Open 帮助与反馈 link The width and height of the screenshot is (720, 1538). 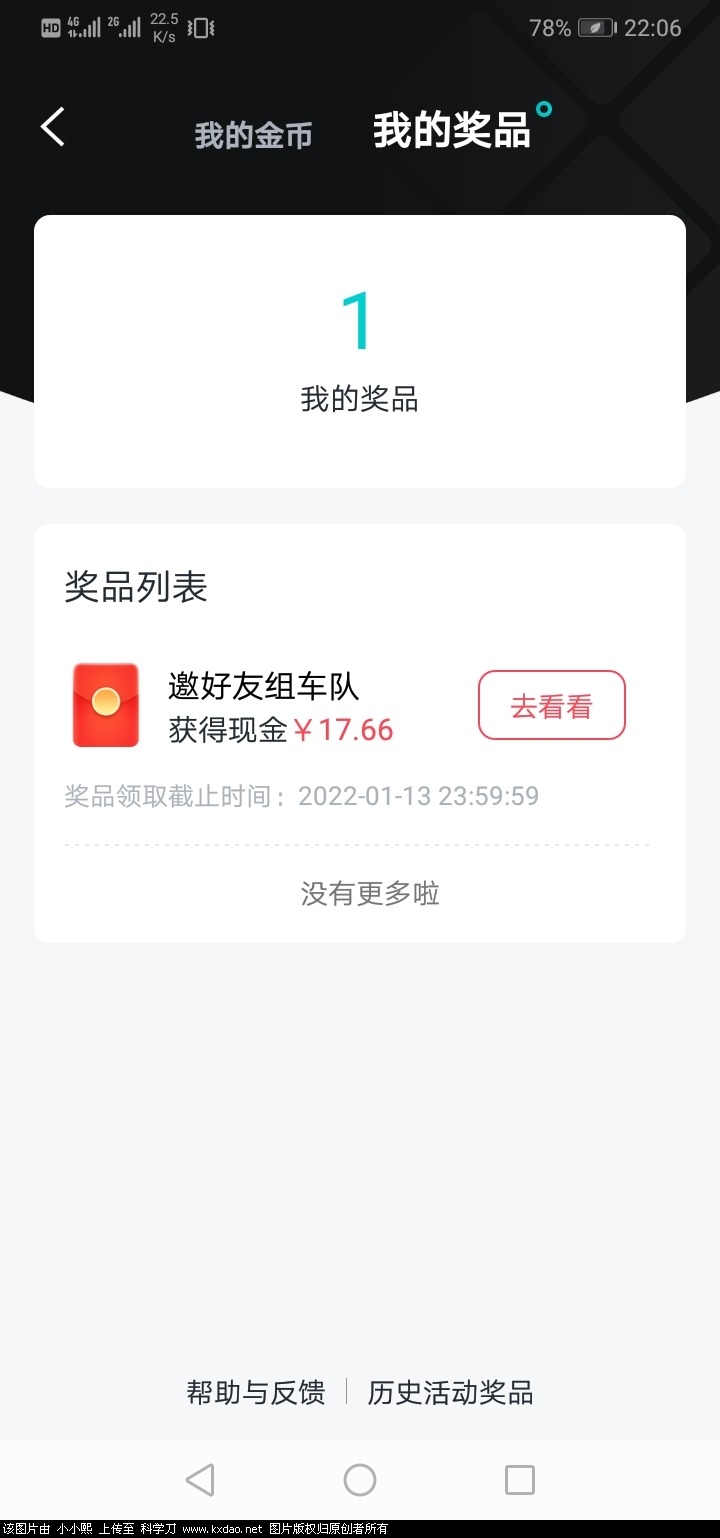(256, 1392)
